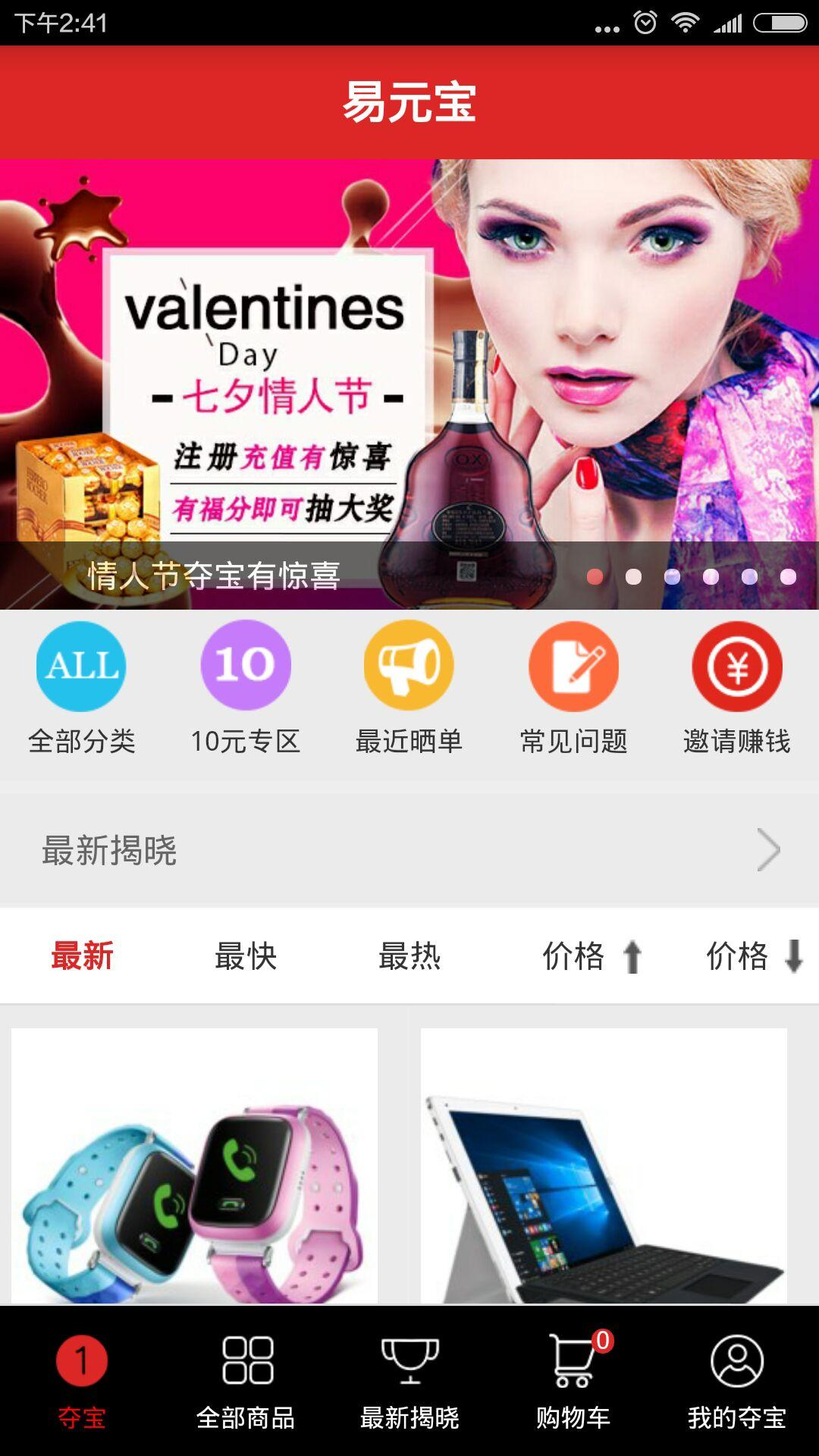Screen dimensions: 819x1456
Task: Sort products by 最热
Action: click(x=409, y=955)
